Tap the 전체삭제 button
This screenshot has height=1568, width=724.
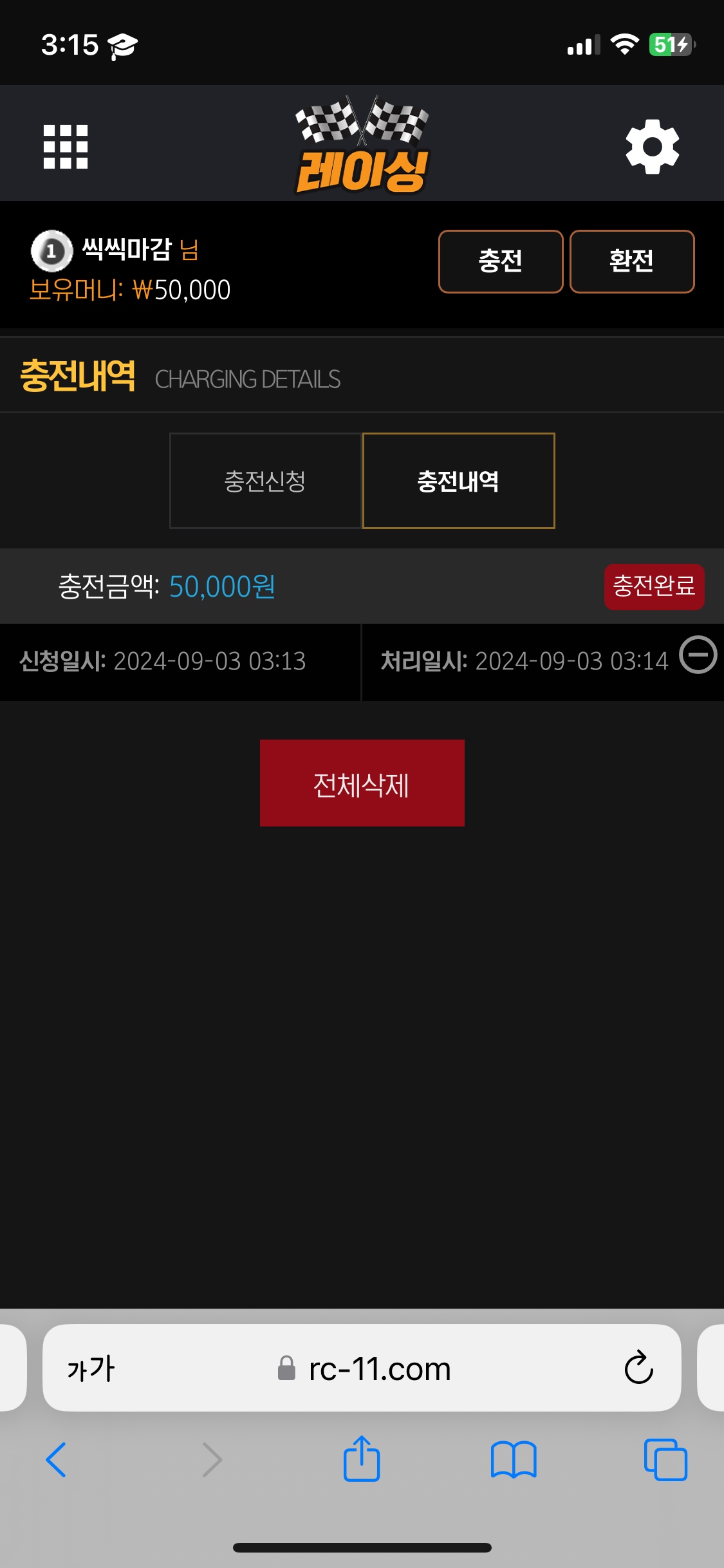coord(362,783)
